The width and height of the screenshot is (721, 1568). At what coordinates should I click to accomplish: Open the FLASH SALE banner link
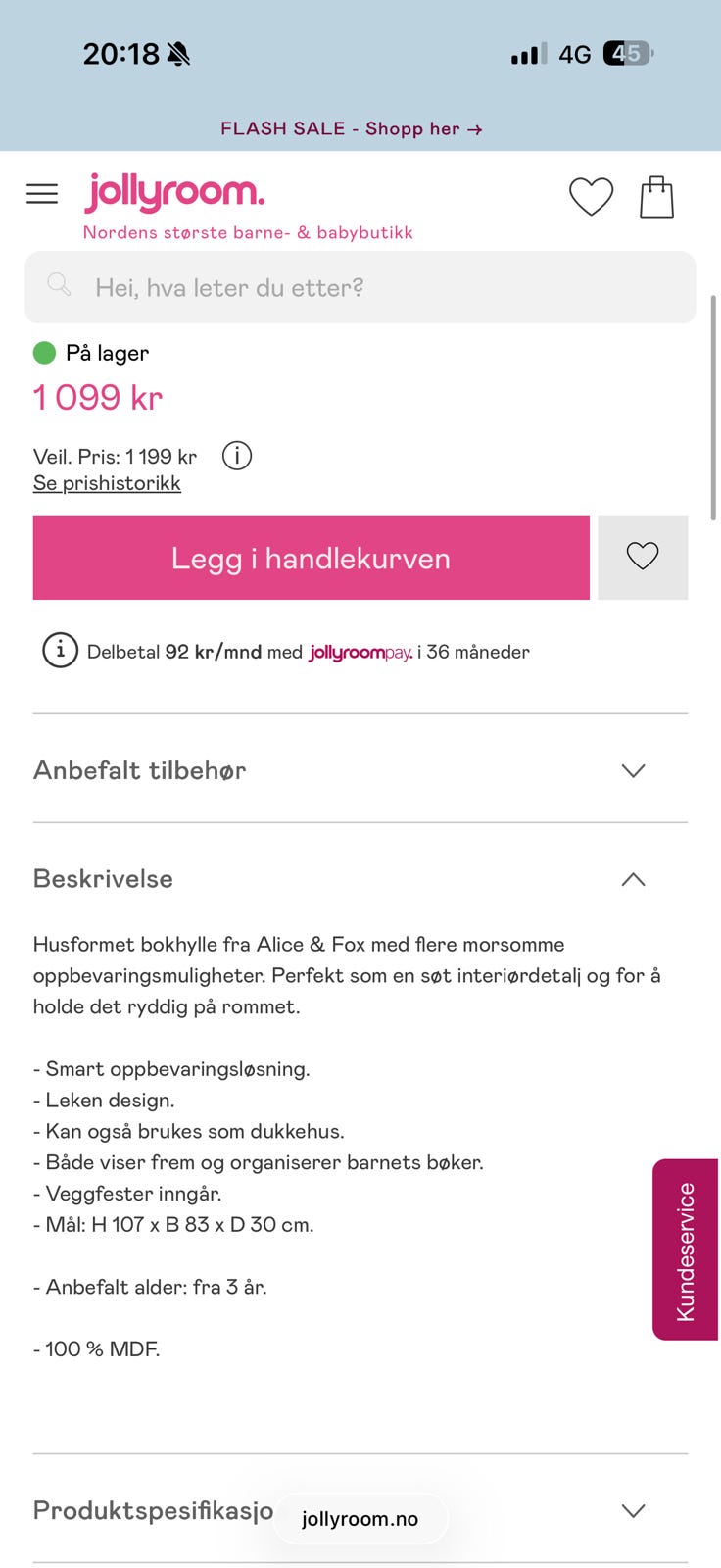point(351,128)
